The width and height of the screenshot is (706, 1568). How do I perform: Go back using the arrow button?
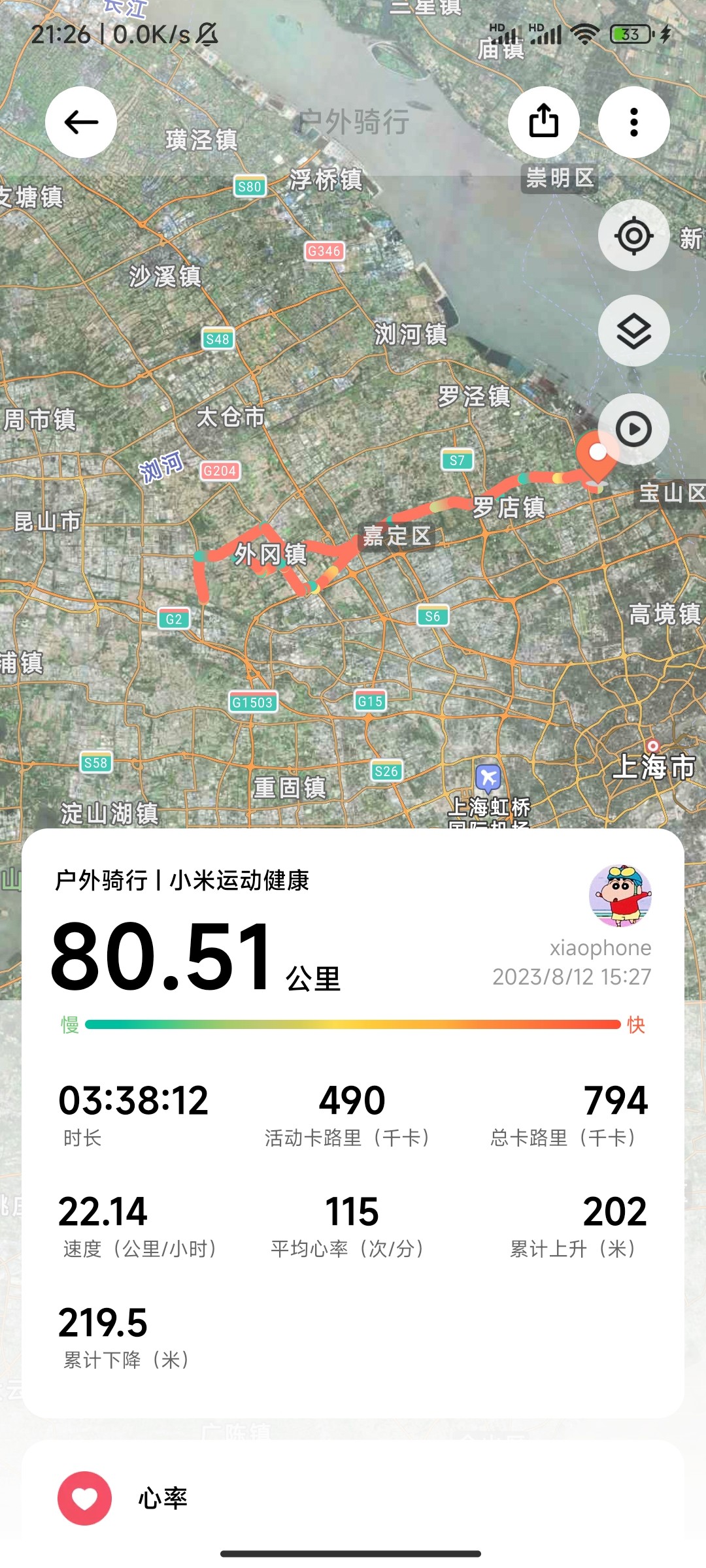(81, 122)
